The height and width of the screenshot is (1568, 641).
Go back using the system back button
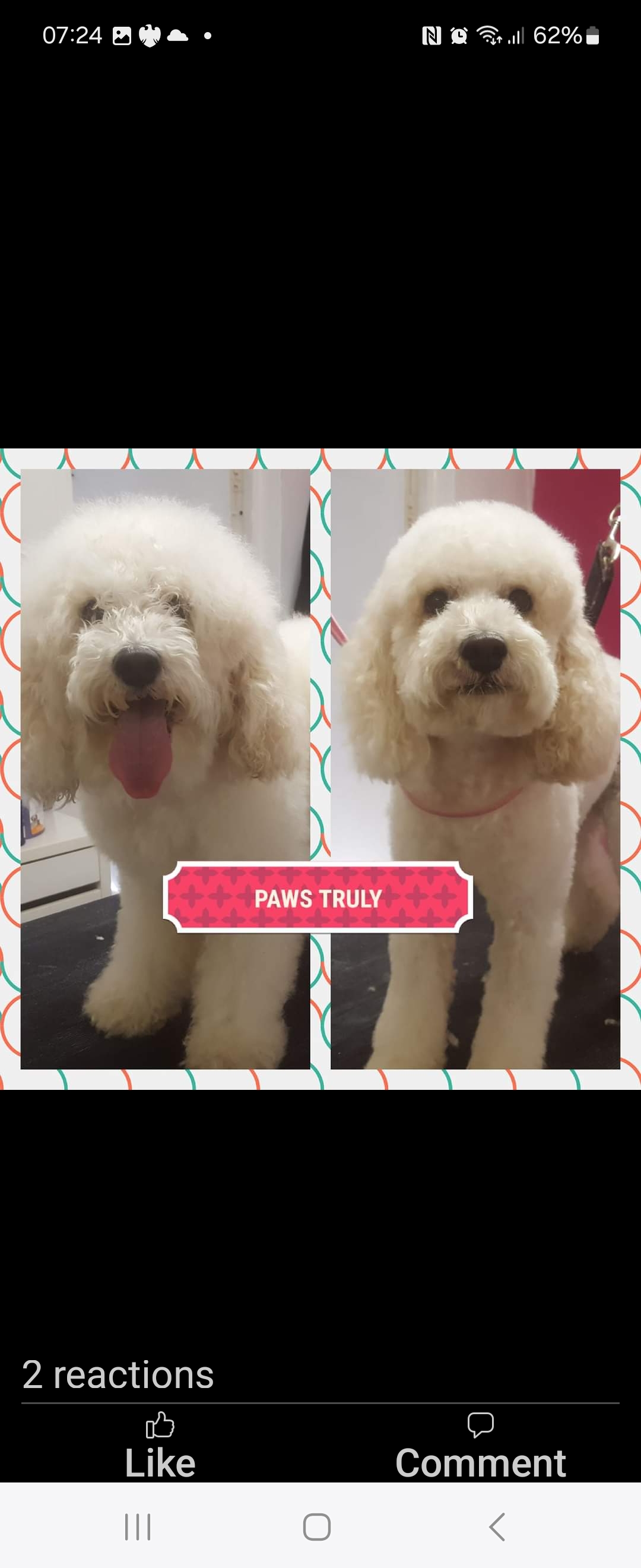pos(497,1527)
